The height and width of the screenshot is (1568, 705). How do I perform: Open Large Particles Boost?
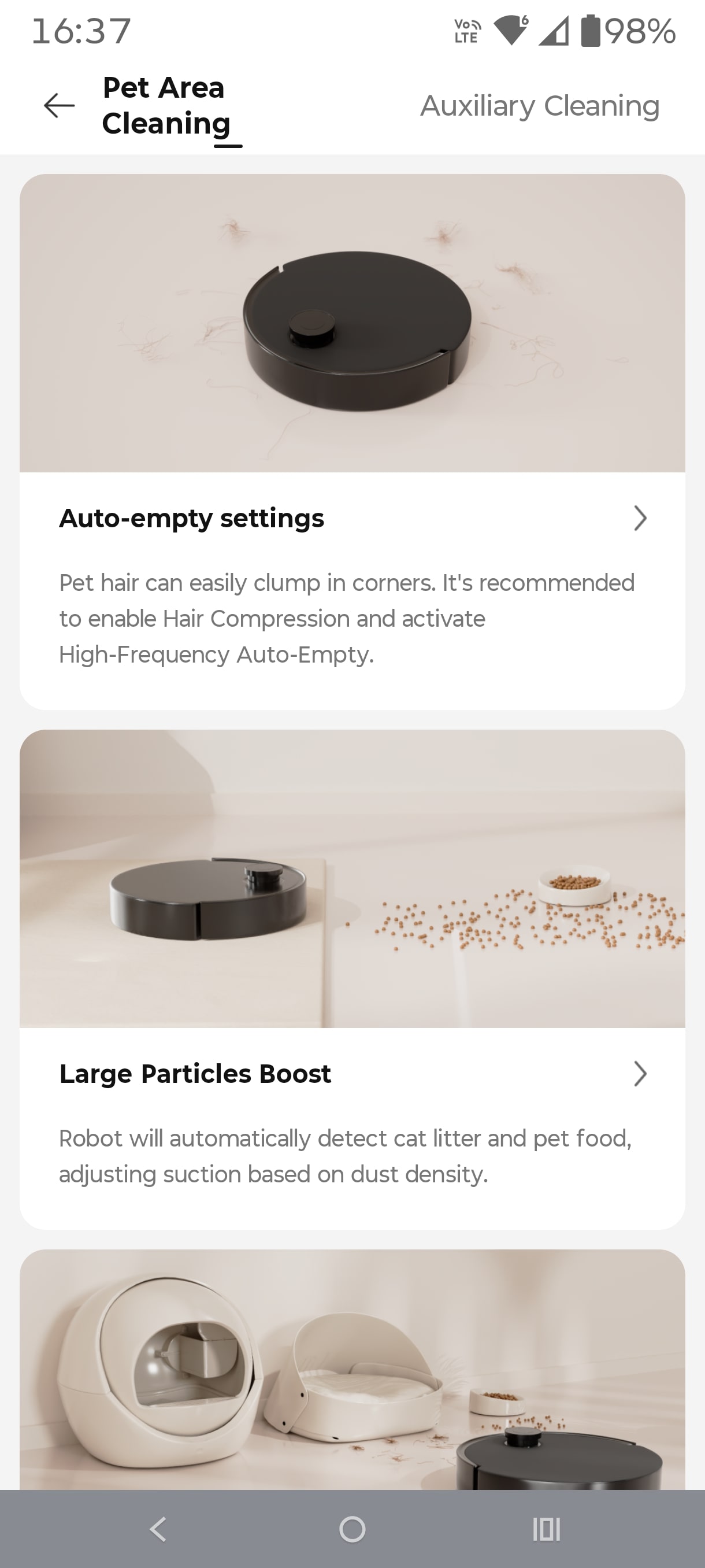[x=351, y=1074]
